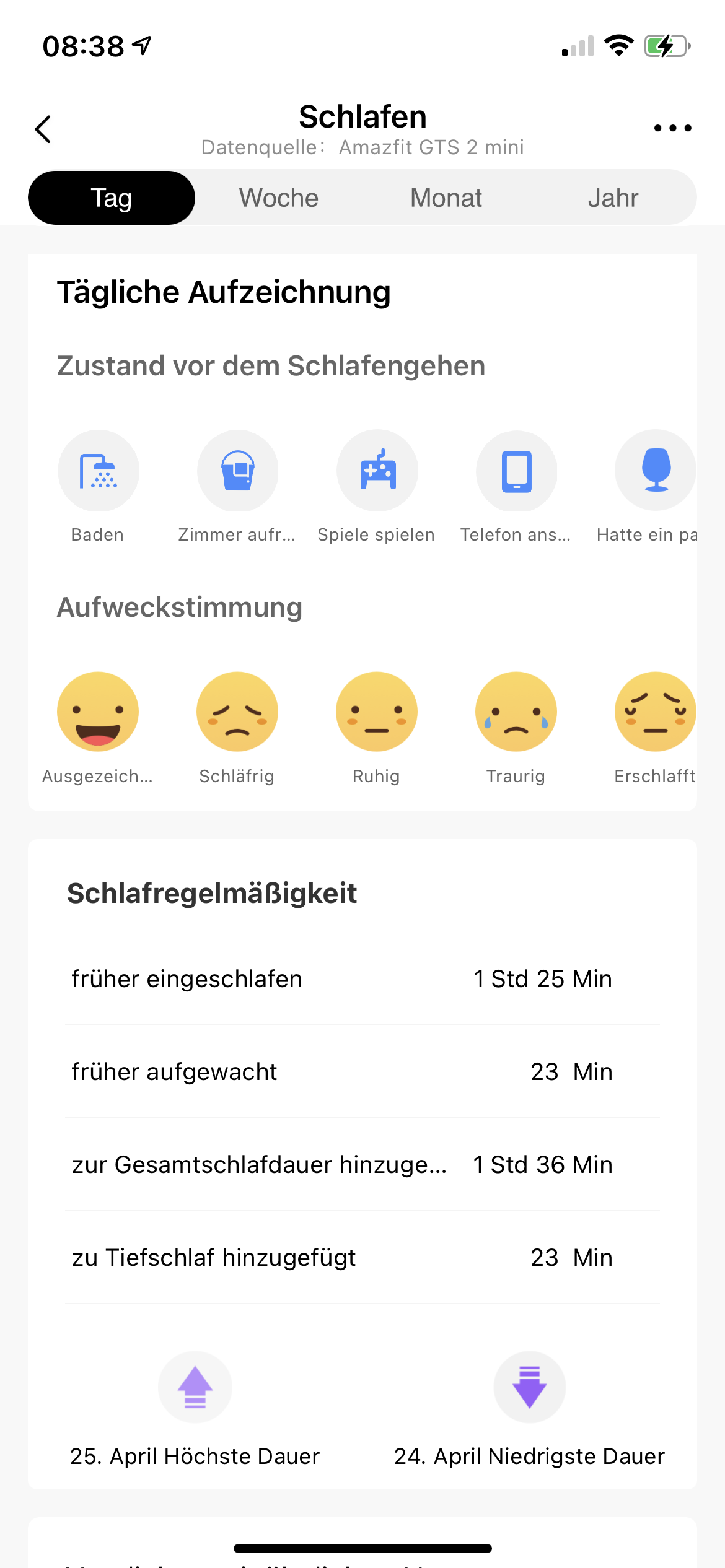Switch to the Woche tab
Viewport: 725px width, 1568px height.
pos(279,198)
